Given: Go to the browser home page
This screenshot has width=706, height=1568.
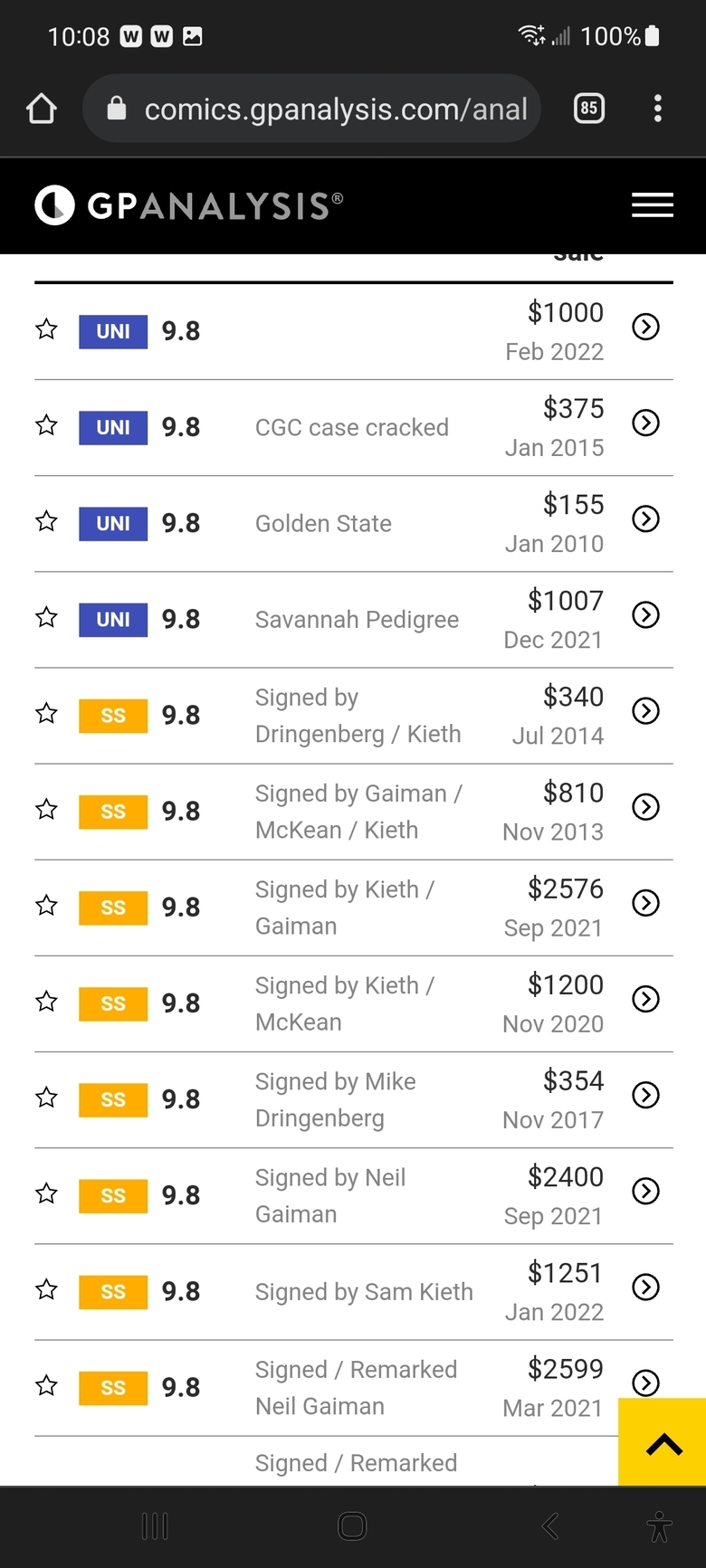Looking at the screenshot, I should click(x=42, y=109).
